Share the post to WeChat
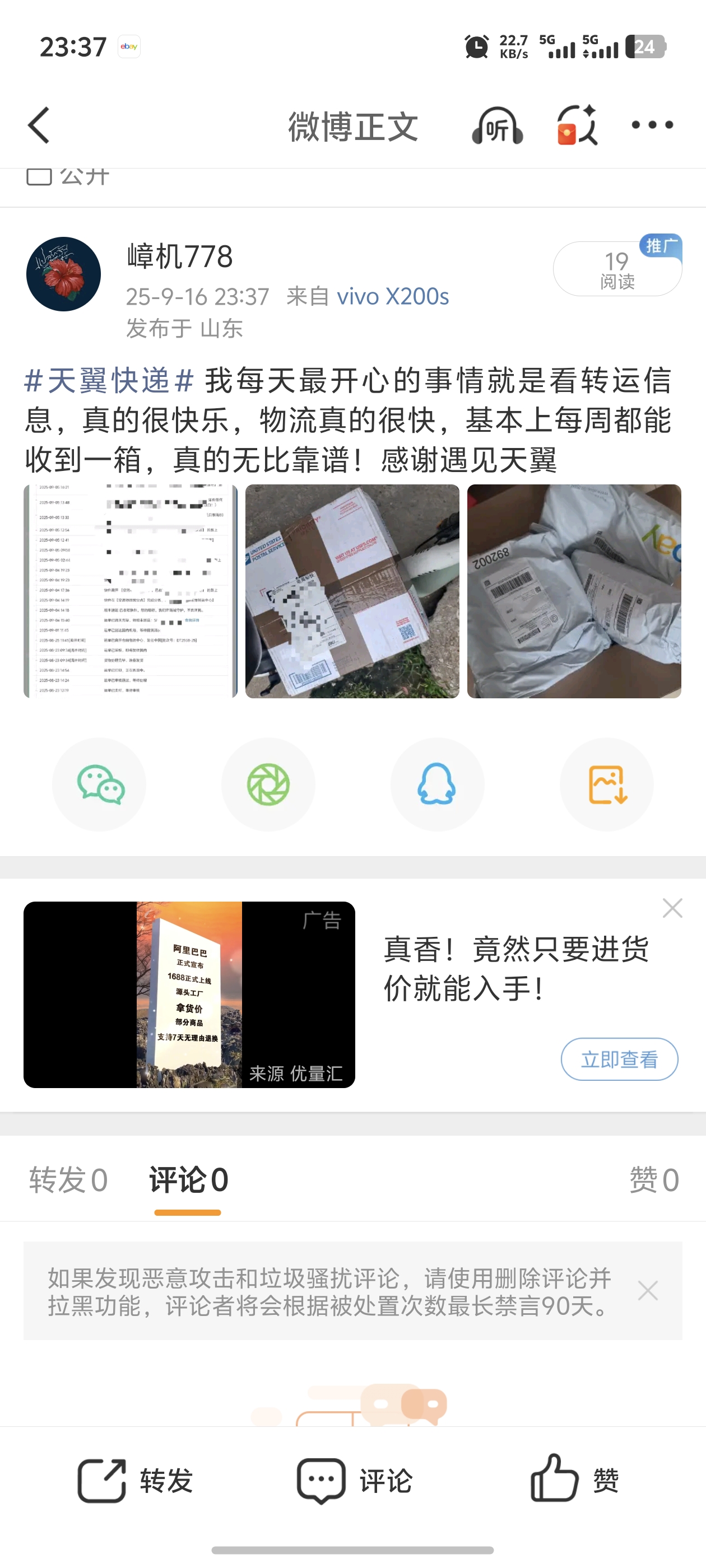The width and height of the screenshot is (706, 1568). pos(99,785)
